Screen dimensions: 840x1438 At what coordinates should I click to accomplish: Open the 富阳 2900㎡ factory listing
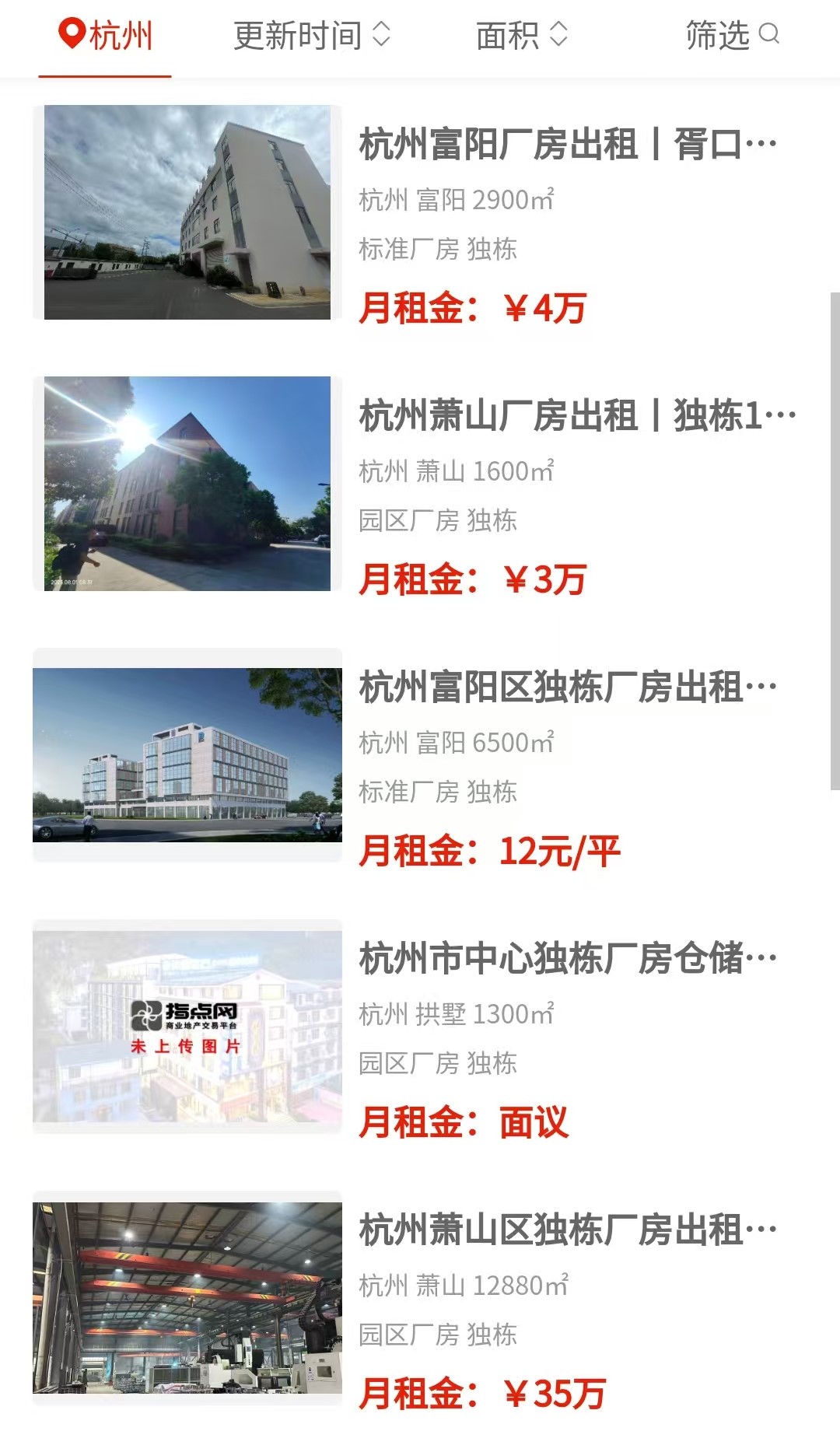(x=567, y=145)
